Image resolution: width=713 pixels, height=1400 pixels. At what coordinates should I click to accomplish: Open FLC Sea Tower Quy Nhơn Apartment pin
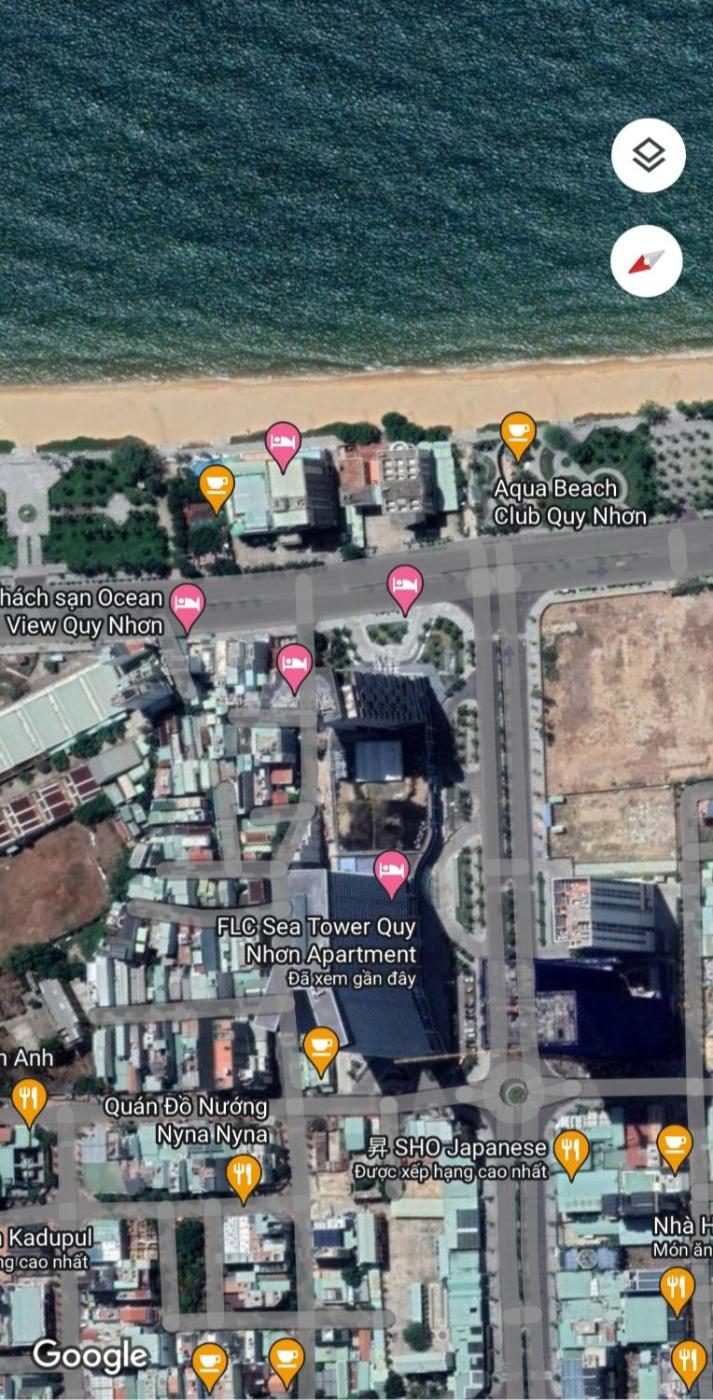pos(391,870)
